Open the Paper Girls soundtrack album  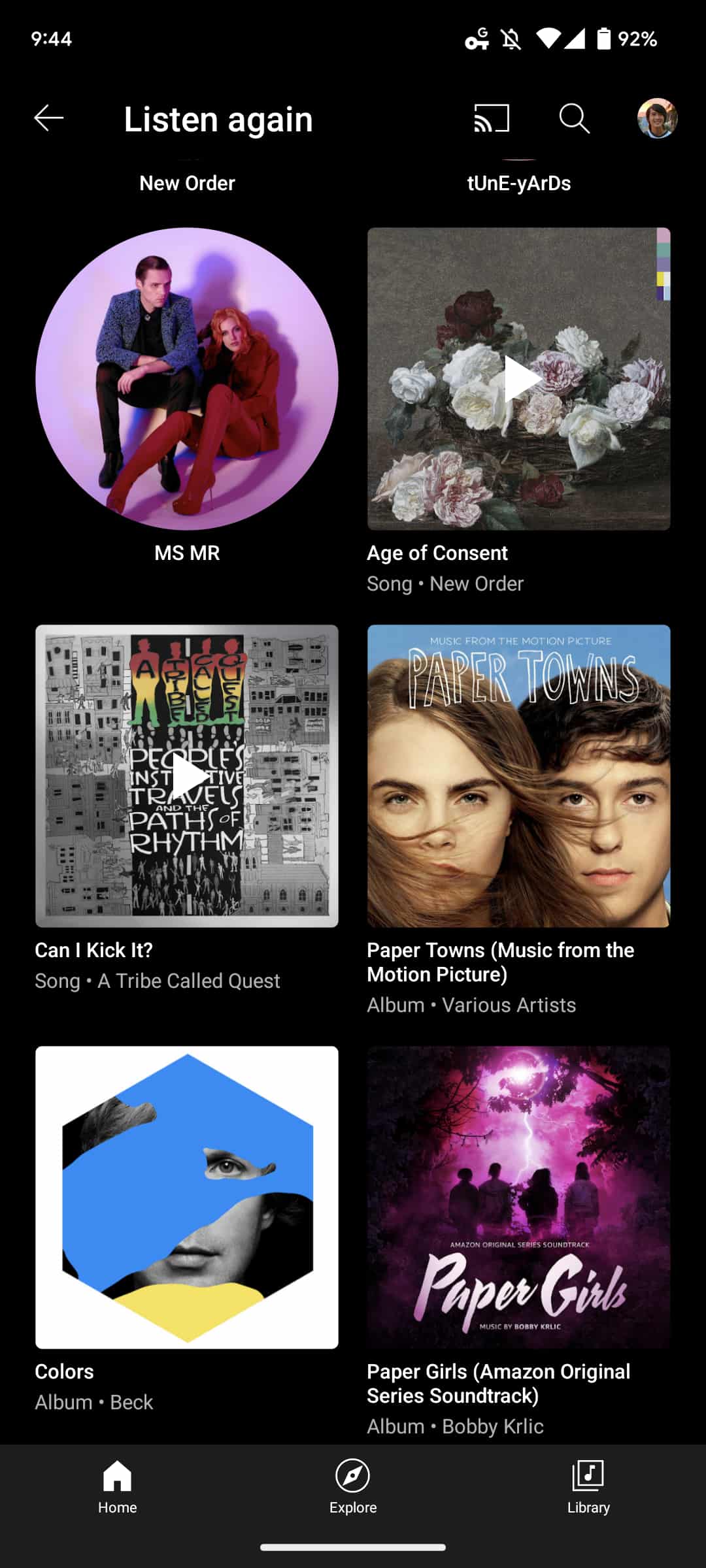point(519,1197)
